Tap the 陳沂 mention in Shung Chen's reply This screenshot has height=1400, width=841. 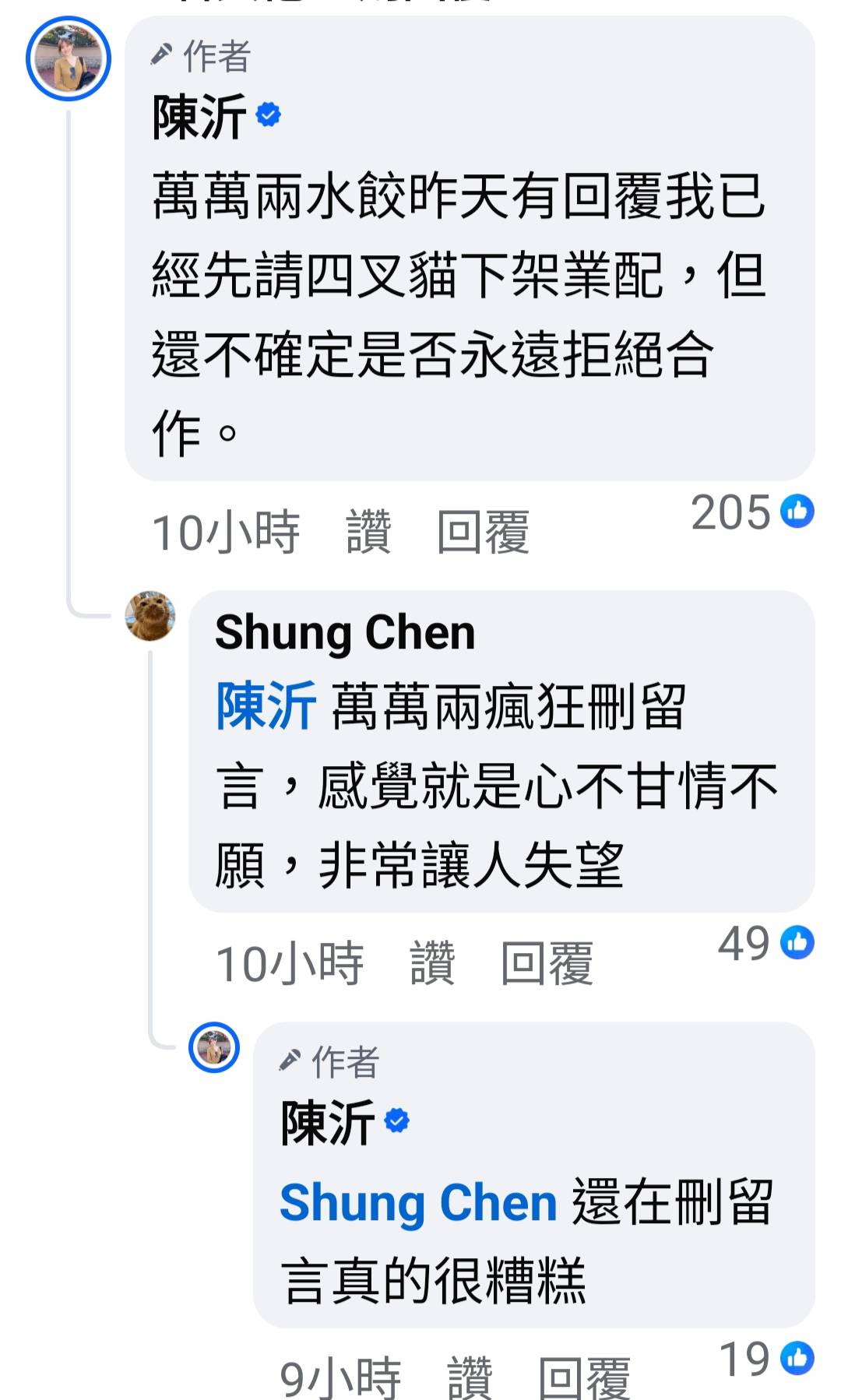(266, 706)
